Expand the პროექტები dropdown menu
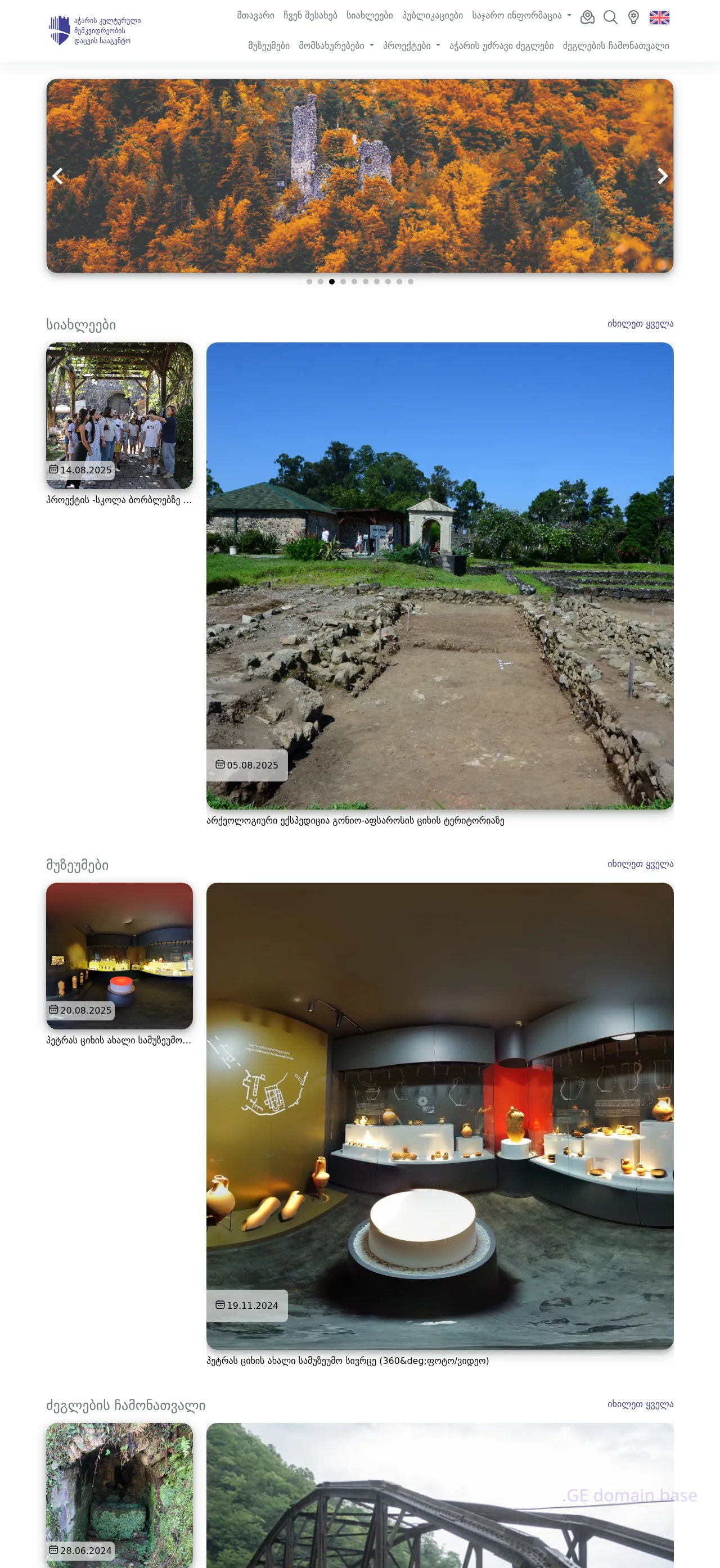 (x=411, y=46)
